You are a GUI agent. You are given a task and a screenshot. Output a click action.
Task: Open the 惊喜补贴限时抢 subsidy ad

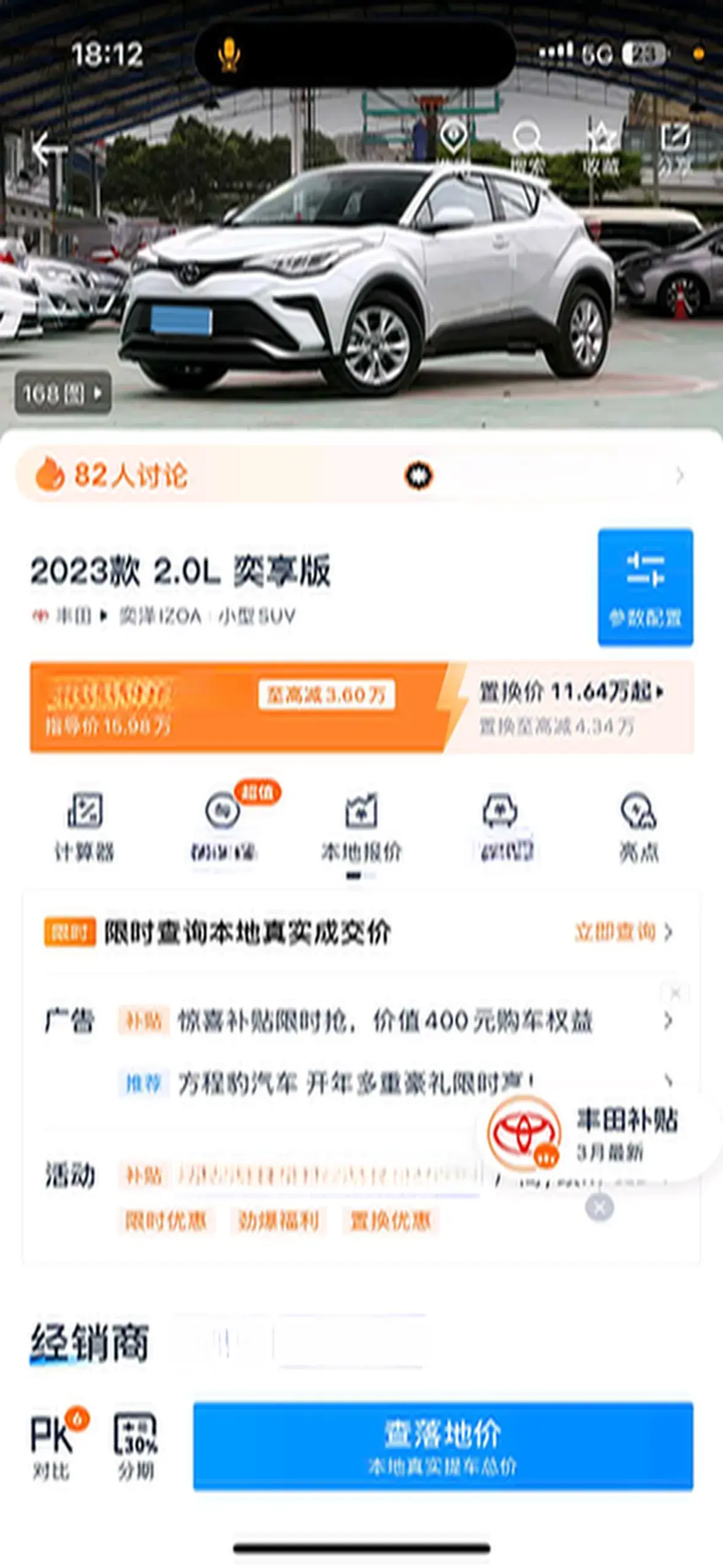coord(385,1021)
